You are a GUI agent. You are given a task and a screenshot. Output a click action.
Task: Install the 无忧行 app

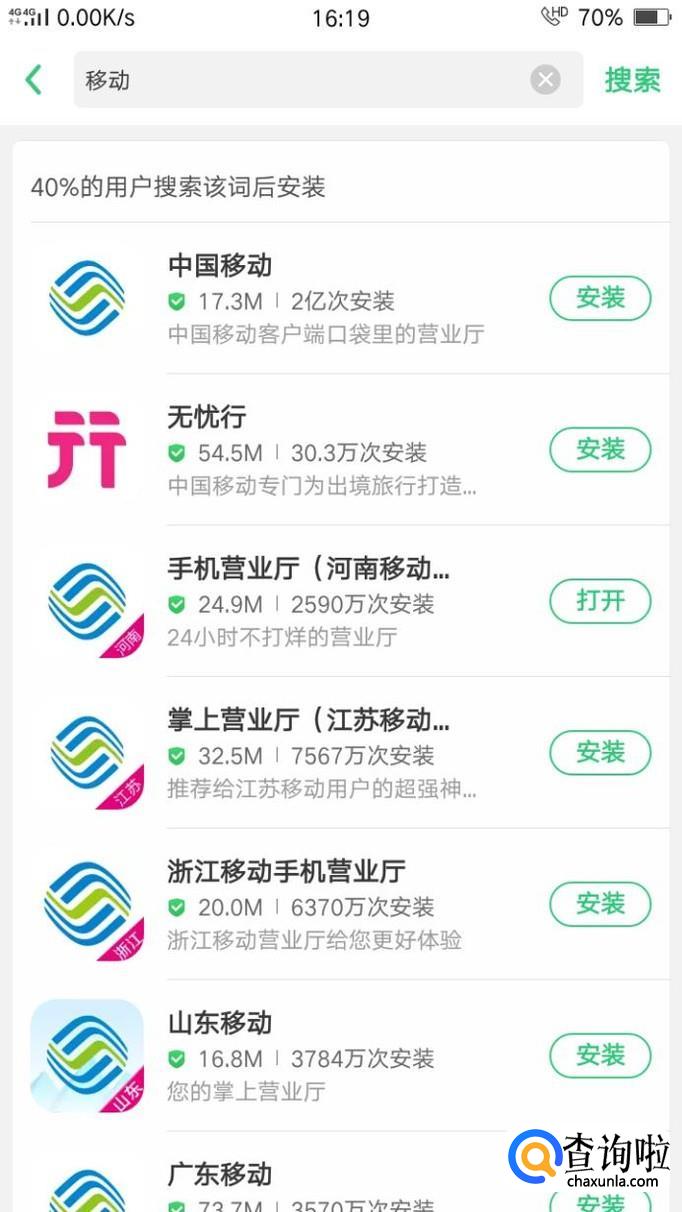[600, 450]
